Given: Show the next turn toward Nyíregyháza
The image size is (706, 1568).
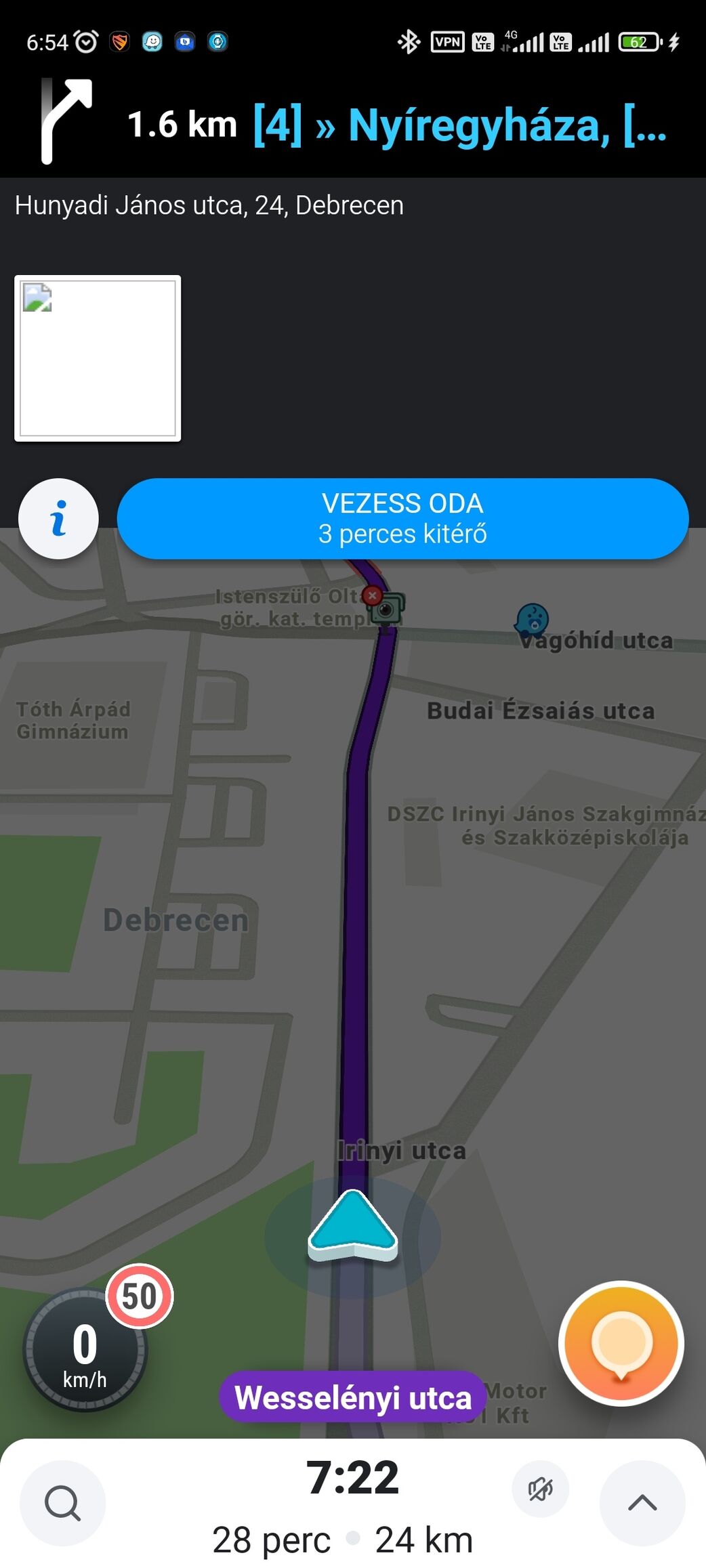Looking at the screenshot, I should point(352,124).
